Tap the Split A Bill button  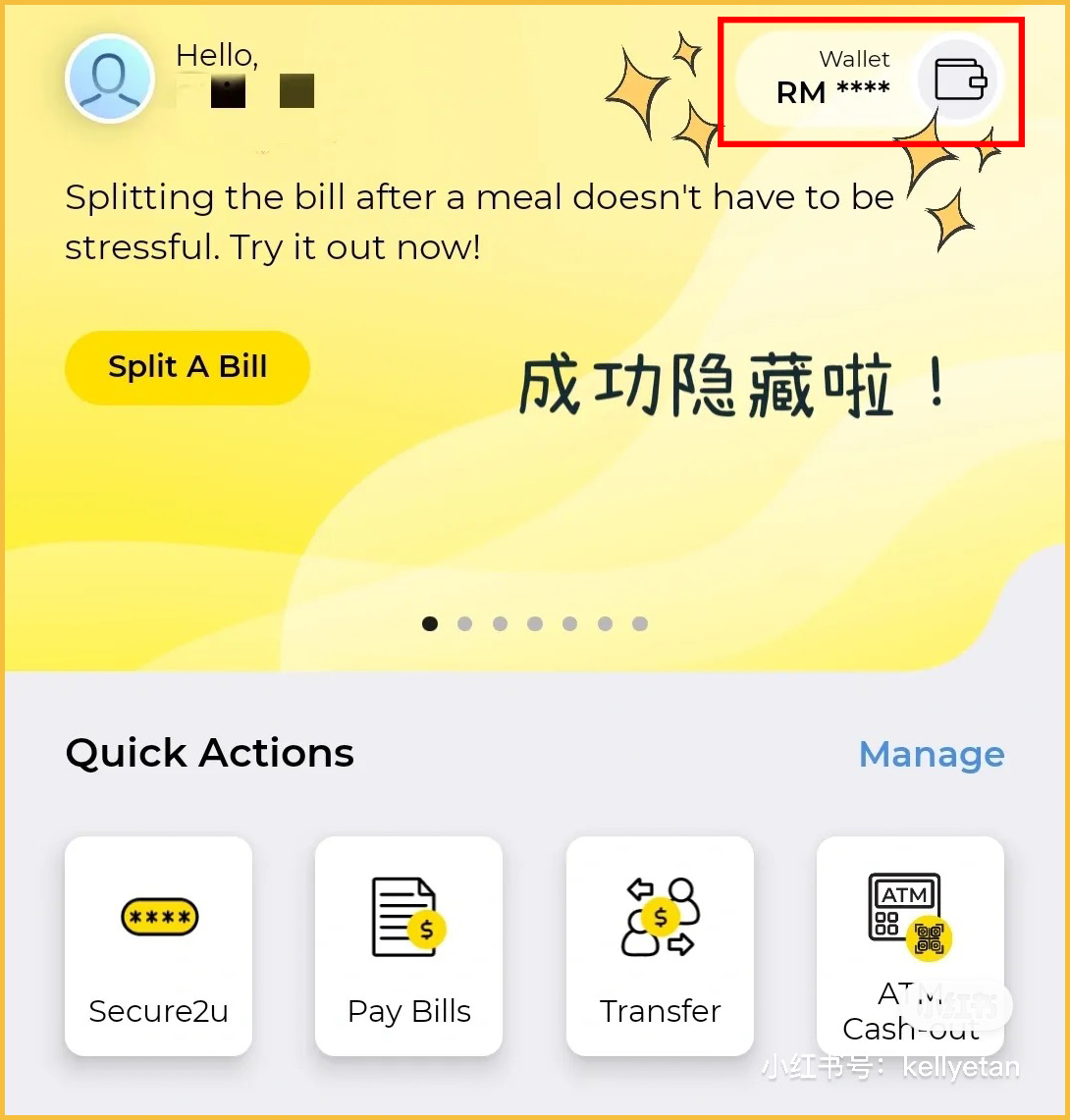pos(187,367)
